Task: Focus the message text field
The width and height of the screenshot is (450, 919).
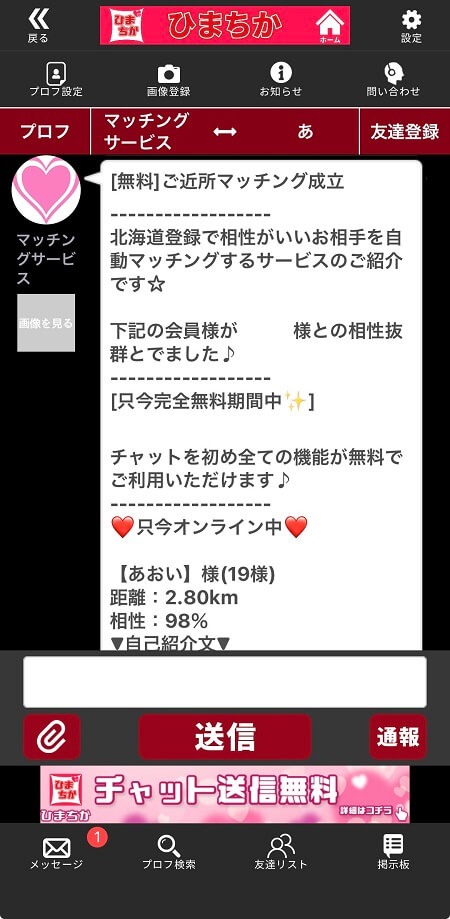Action: point(225,682)
